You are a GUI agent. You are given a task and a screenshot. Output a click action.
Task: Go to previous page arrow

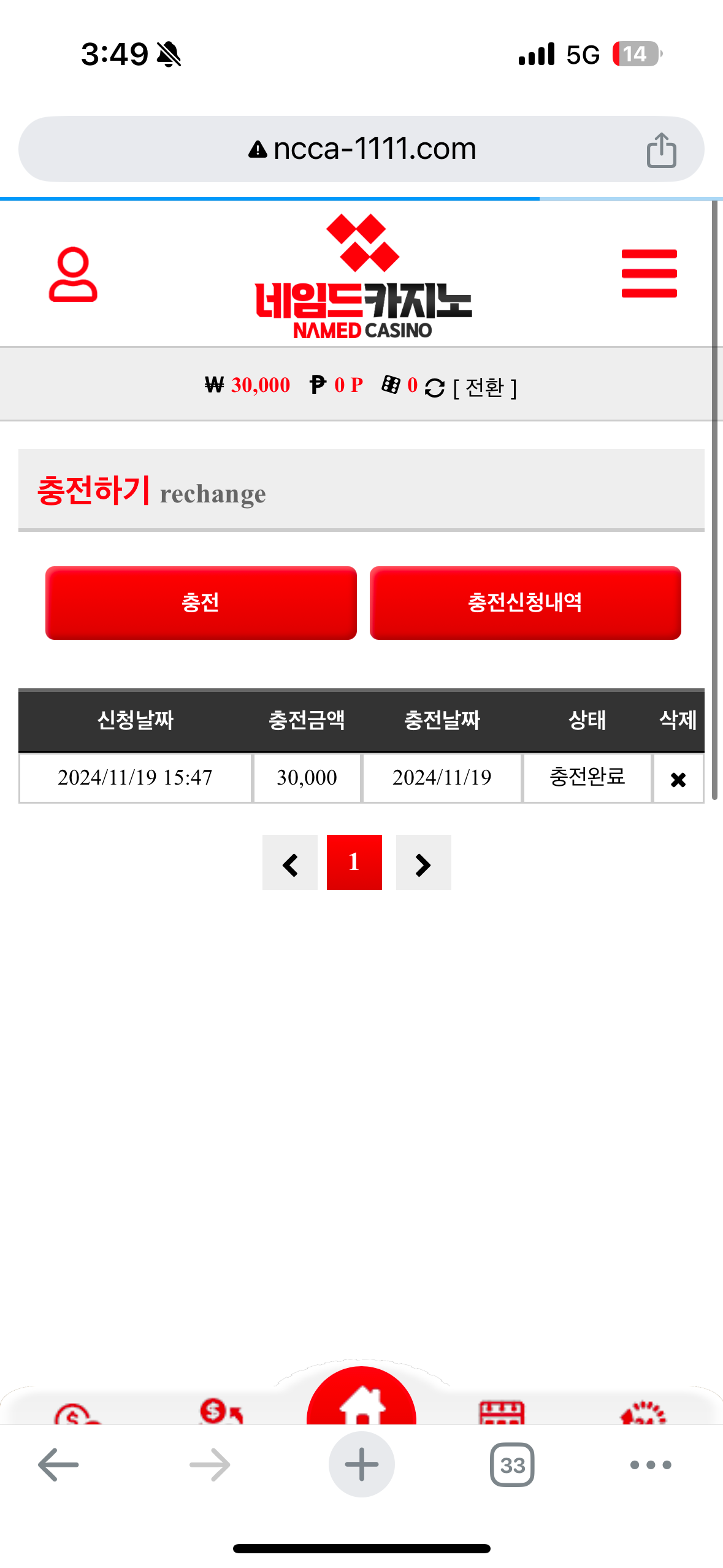pos(290,863)
